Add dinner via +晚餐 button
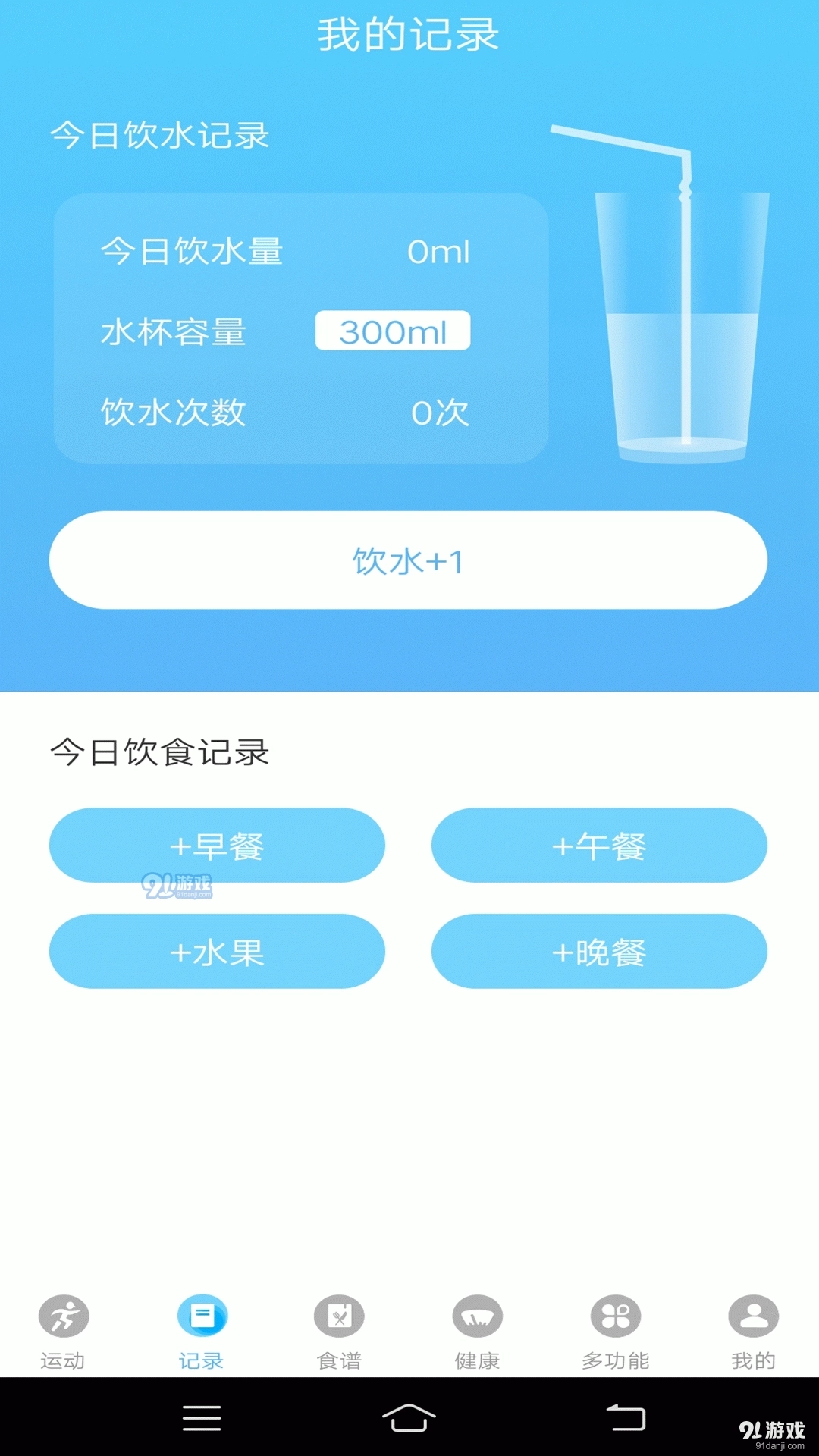Viewport: 819px width, 1456px height. click(600, 951)
